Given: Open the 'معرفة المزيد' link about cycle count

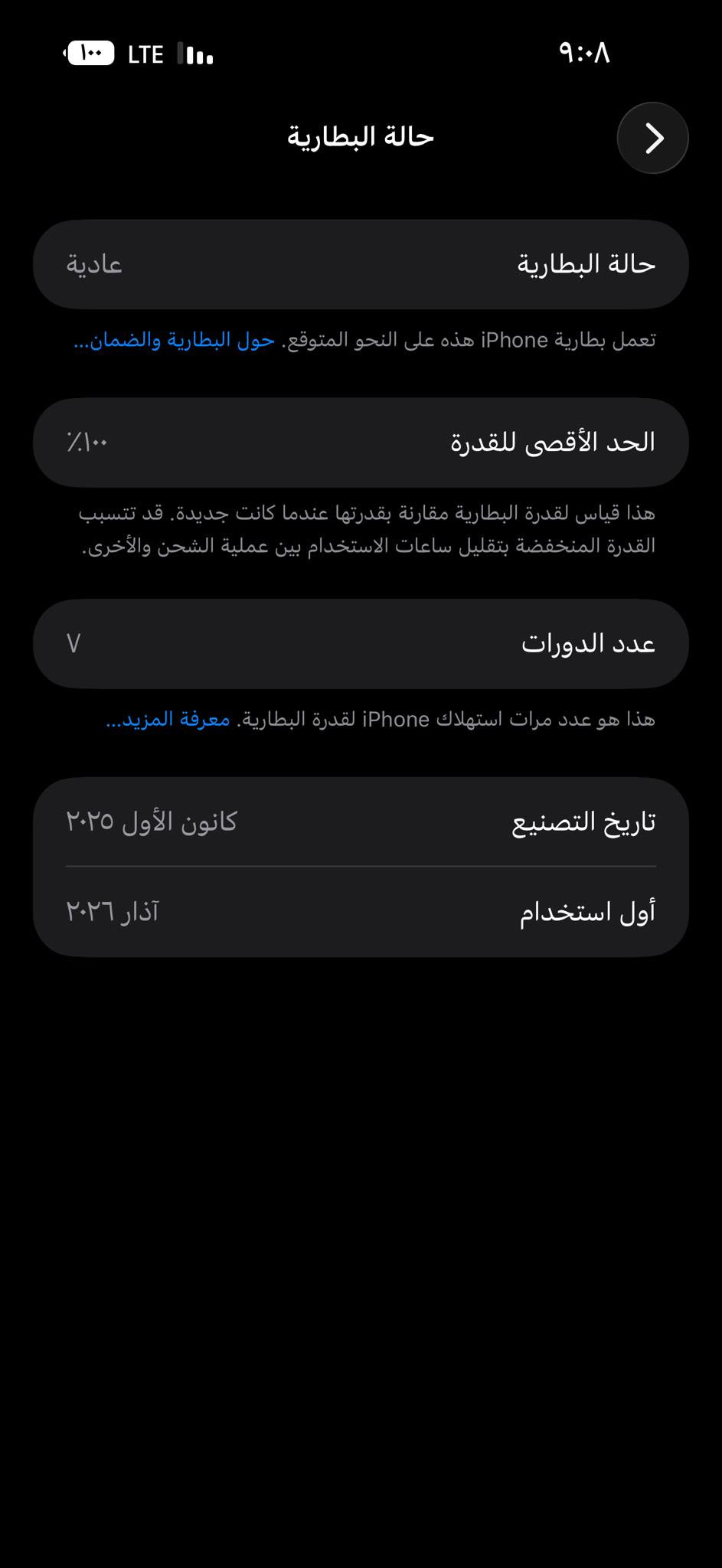Looking at the screenshot, I should click(x=168, y=720).
